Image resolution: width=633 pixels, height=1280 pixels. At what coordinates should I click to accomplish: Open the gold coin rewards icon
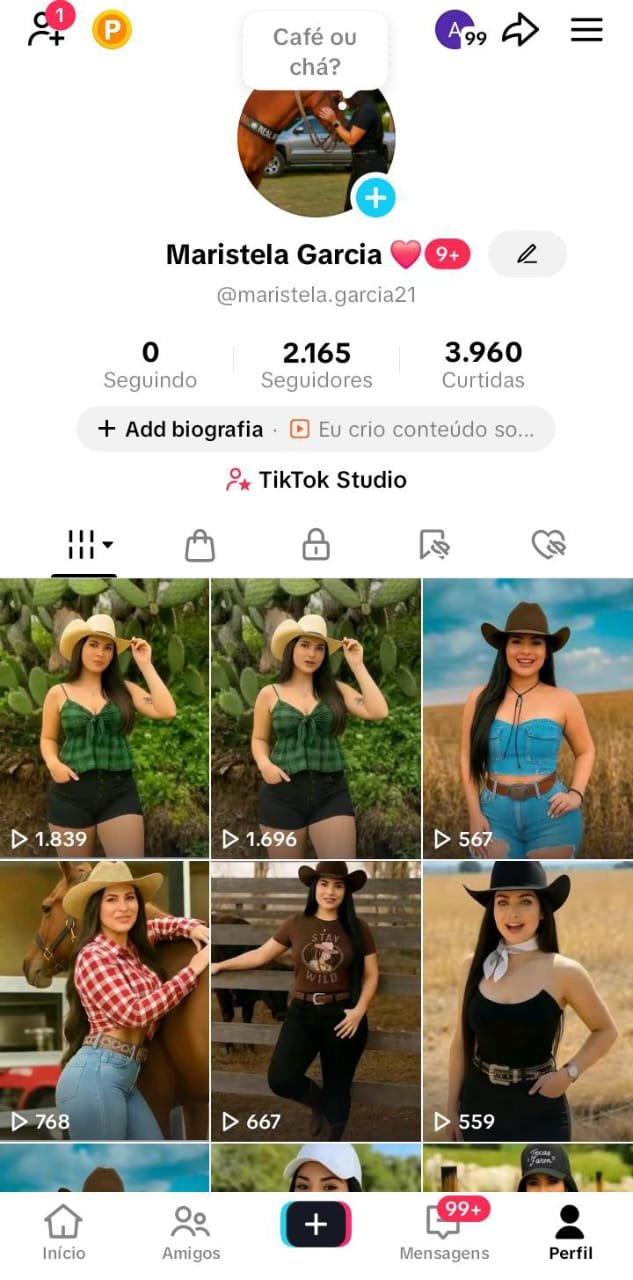tap(112, 30)
